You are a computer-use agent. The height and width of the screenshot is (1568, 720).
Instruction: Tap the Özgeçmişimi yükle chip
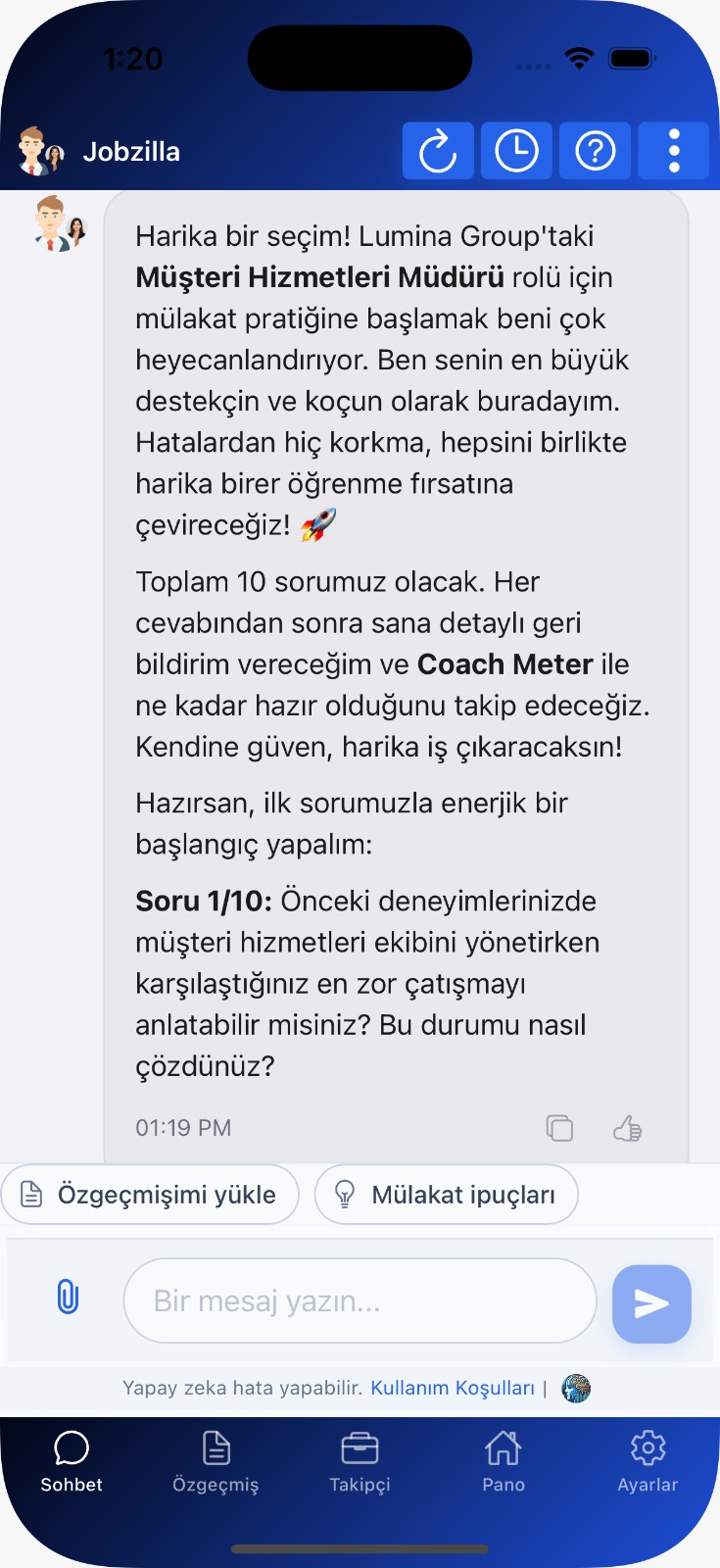point(150,1195)
